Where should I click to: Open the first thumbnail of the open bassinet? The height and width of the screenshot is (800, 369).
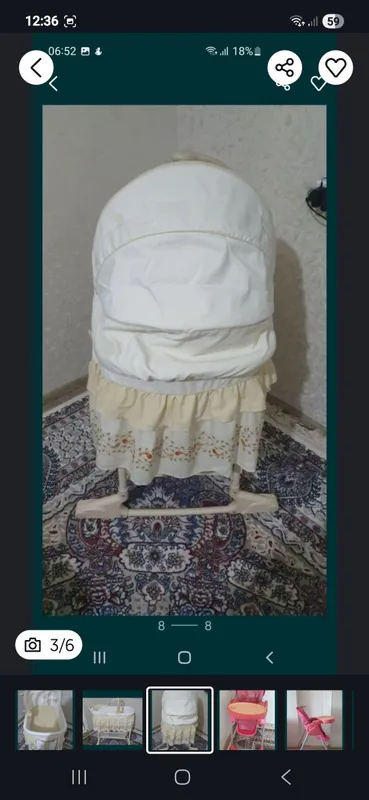click(x=45, y=720)
